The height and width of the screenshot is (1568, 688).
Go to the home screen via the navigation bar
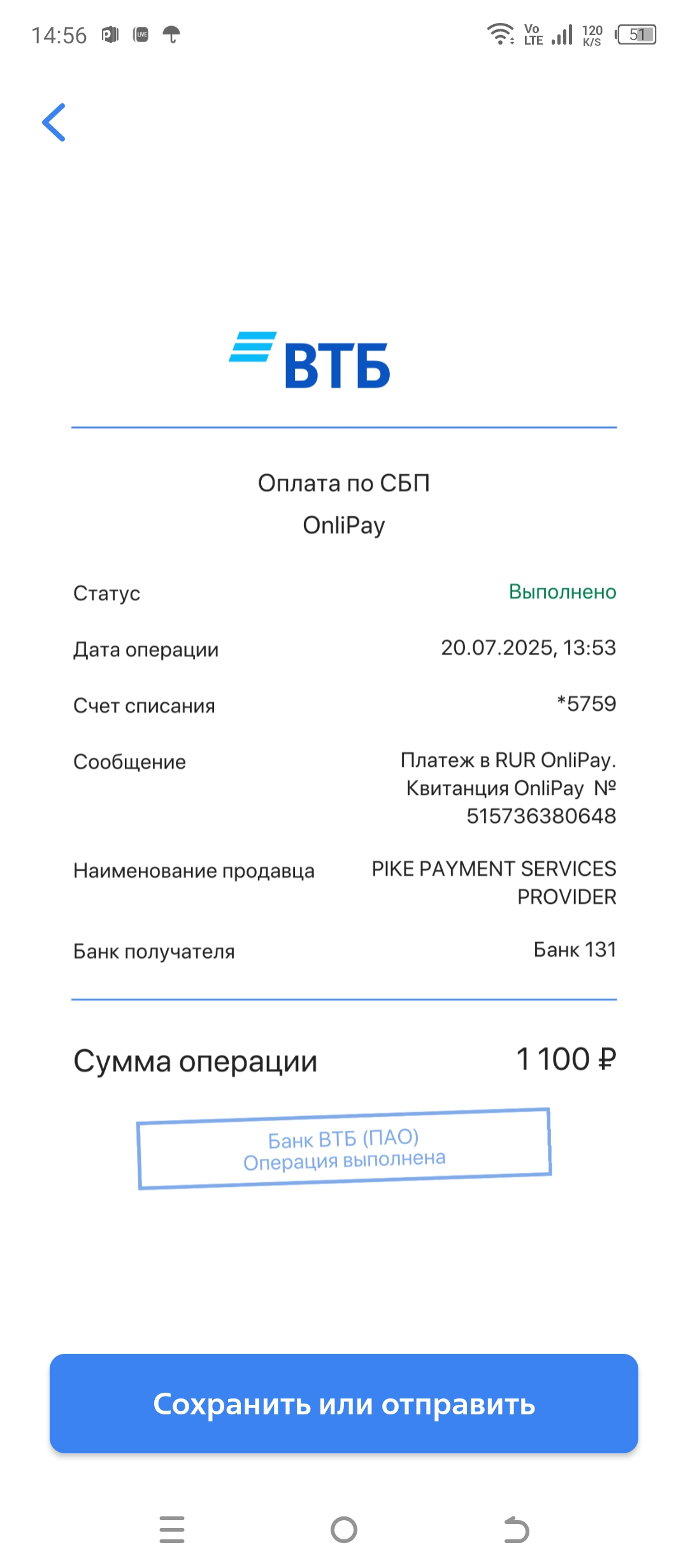point(344,1530)
